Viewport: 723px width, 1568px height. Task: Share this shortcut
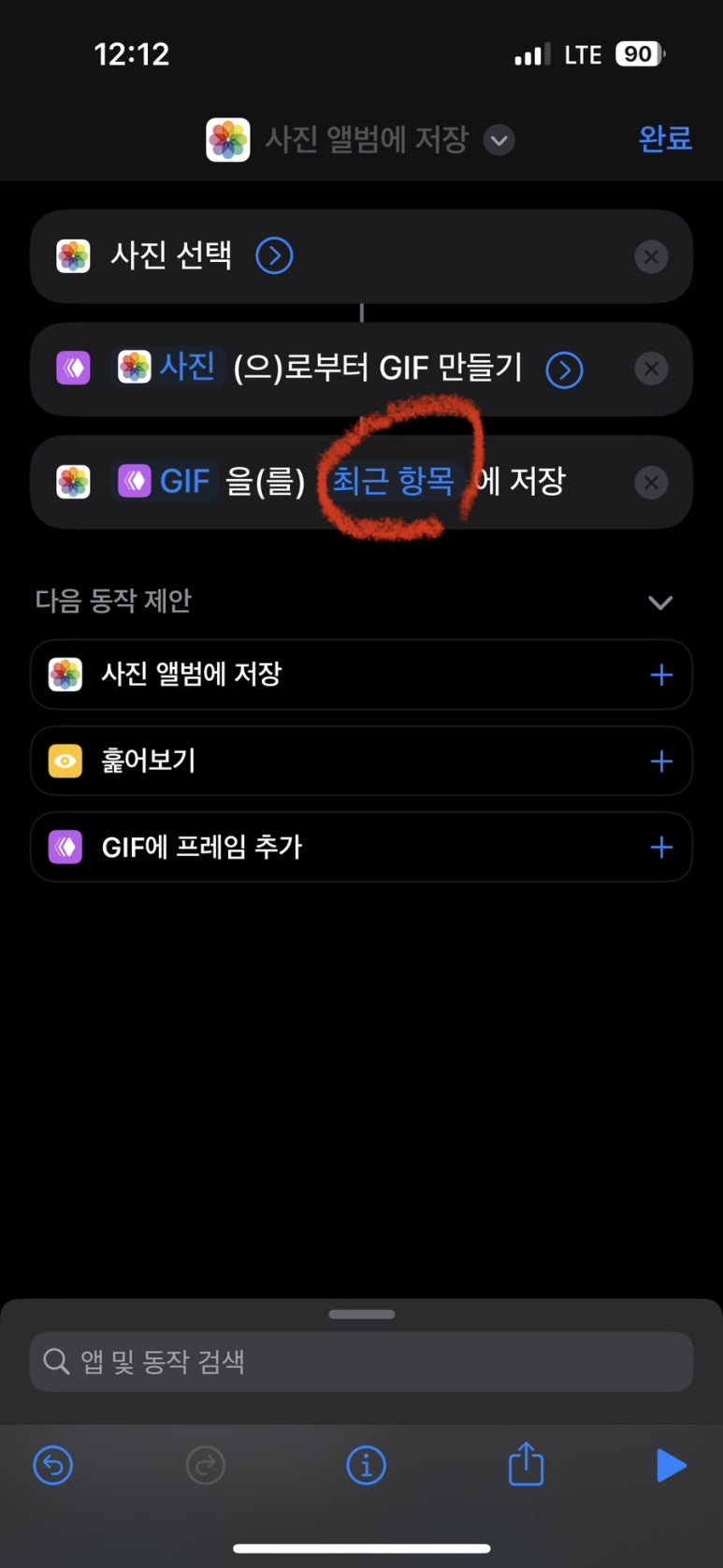(x=526, y=1464)
